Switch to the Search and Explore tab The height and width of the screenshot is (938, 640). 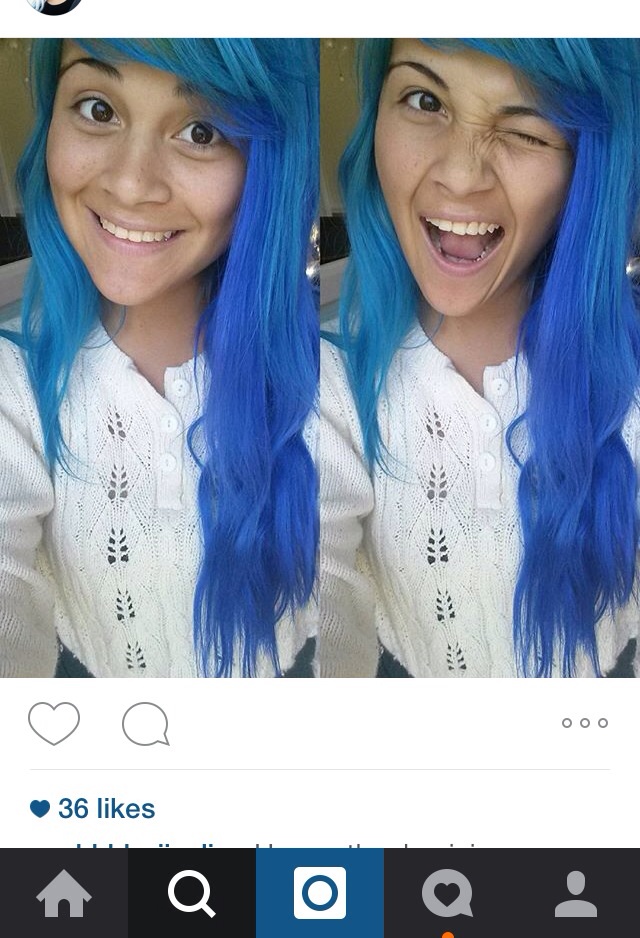(192, 893)
